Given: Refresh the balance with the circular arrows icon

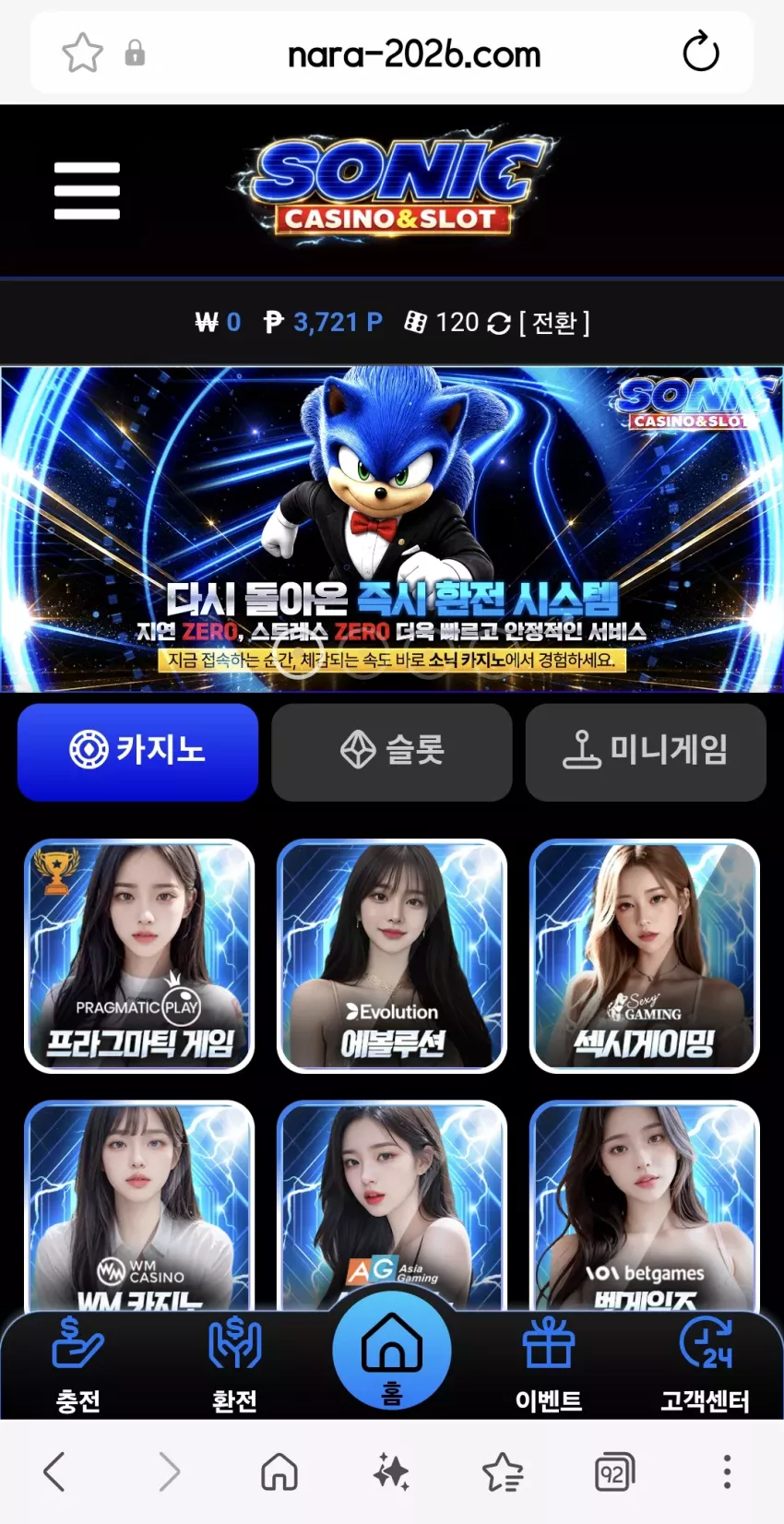Looking at the screenshot, I should (498, 323).
